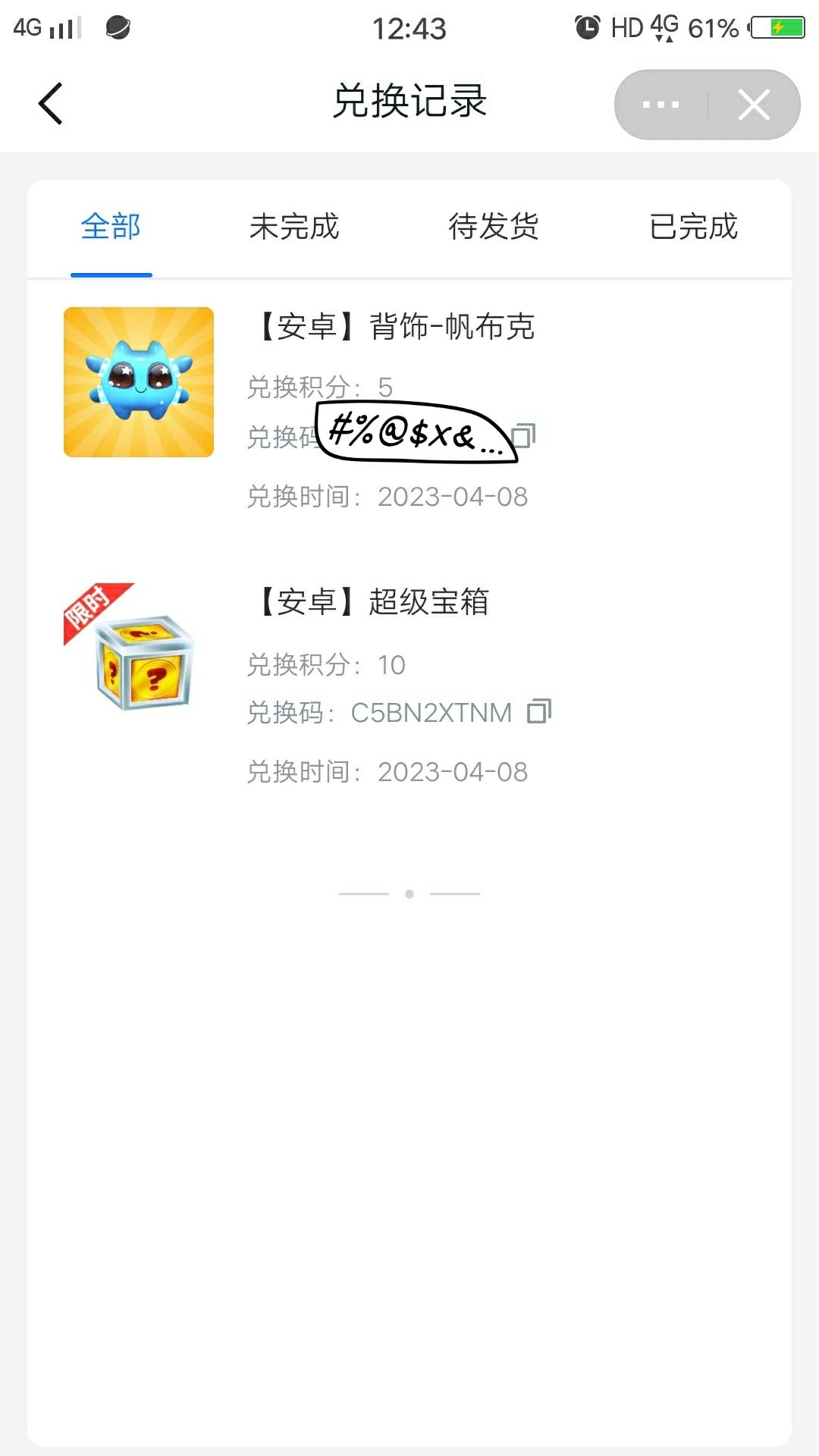Switch to the 已完成 tab
The width and height of the screenshot is (819, 1456).
pos(693,227)
